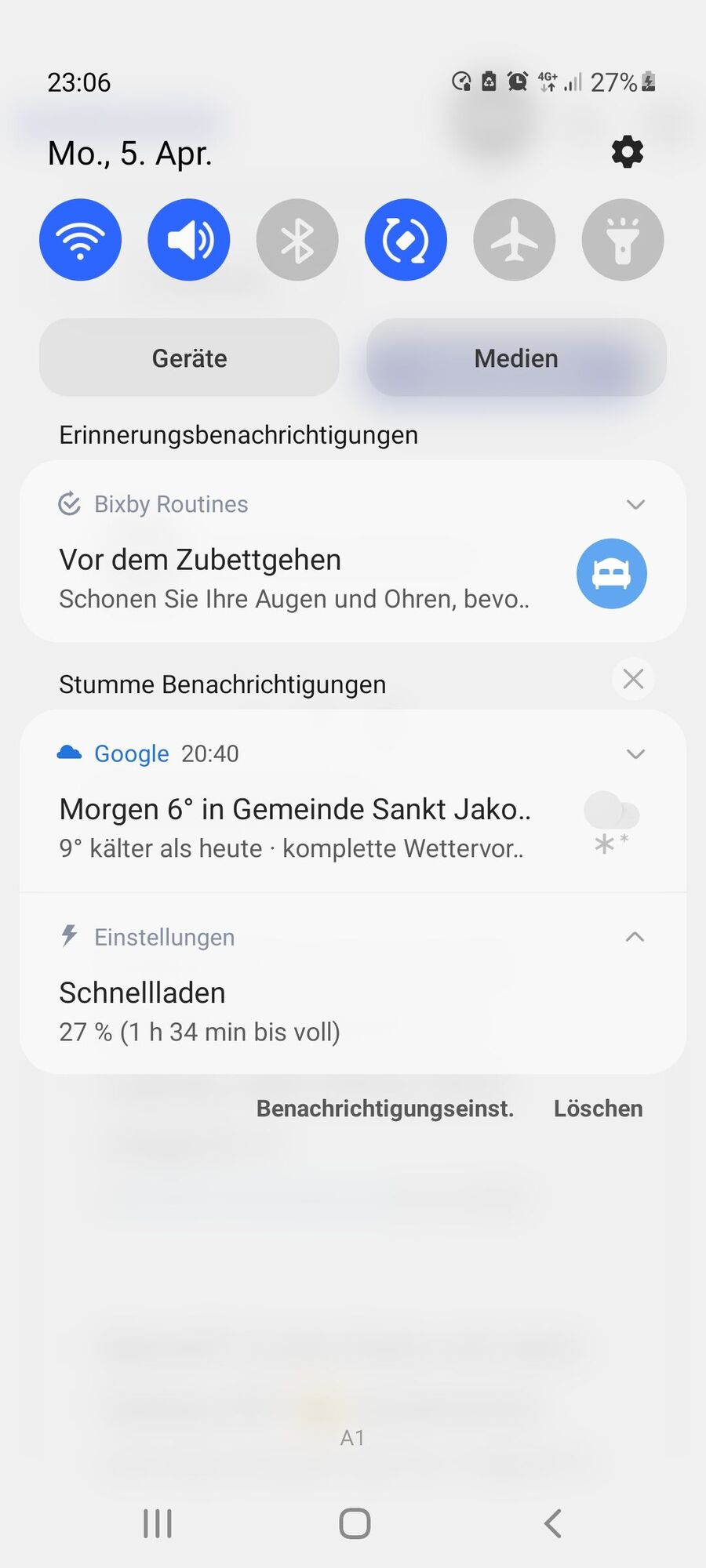Expand the Google weather notification
This screenshot has height=1568, width=706.
(635, 753)
